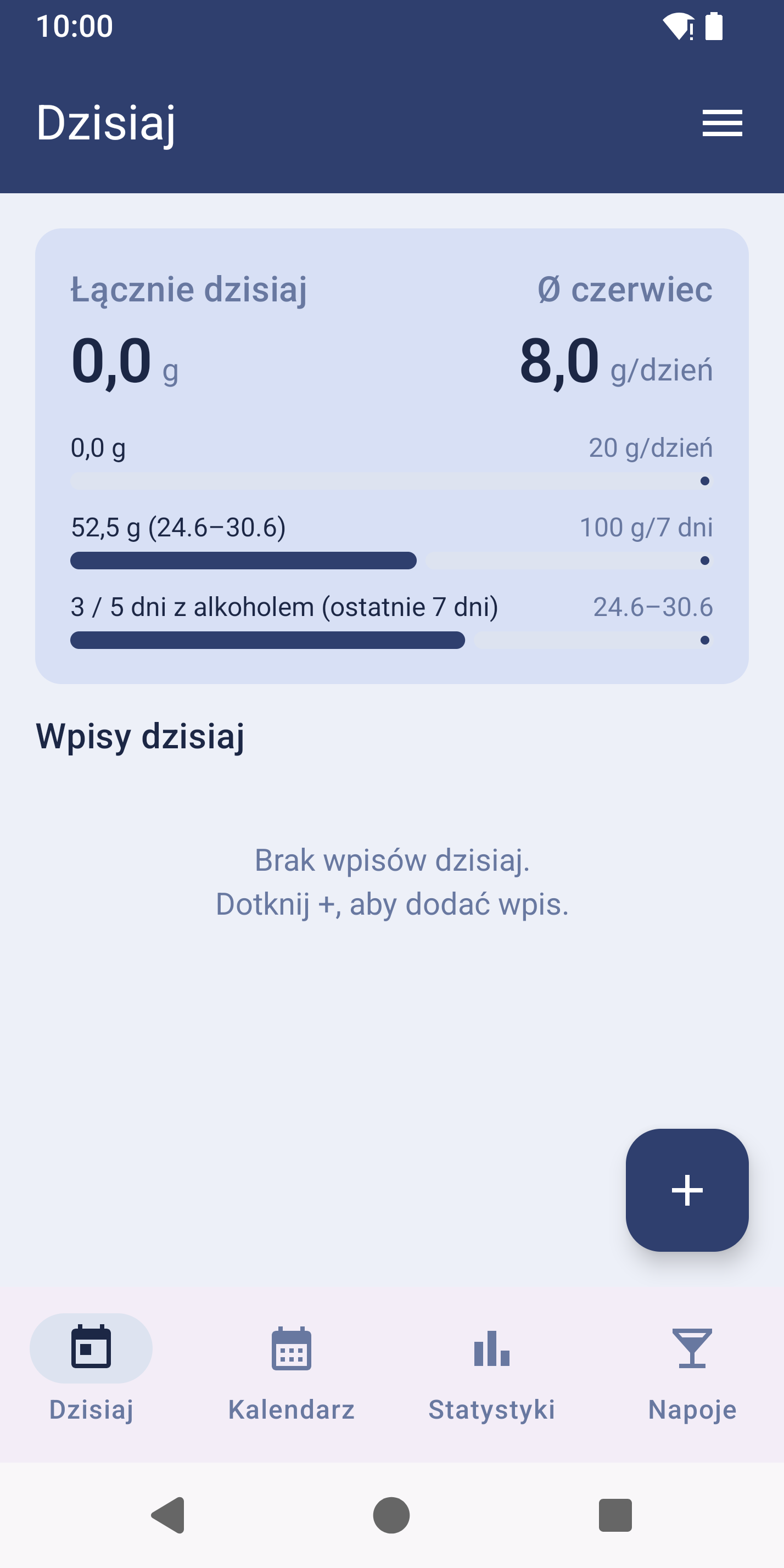This screenshot has height=1568, width=784.
Task: Open the hamburger menu
Action: pyautogui.click(x=722, y=123)
